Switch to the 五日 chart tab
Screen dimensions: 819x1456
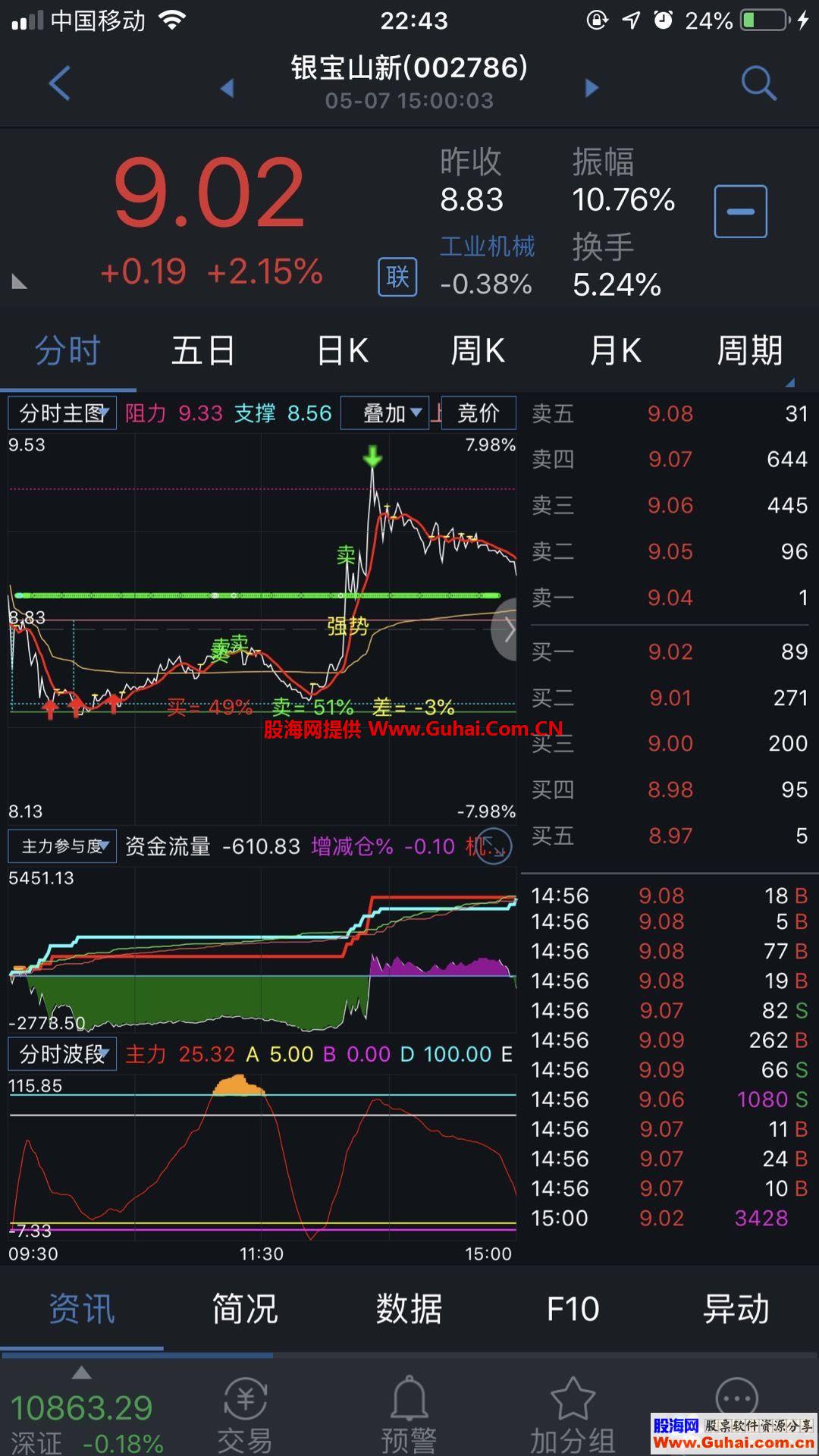tap(202, 351)
